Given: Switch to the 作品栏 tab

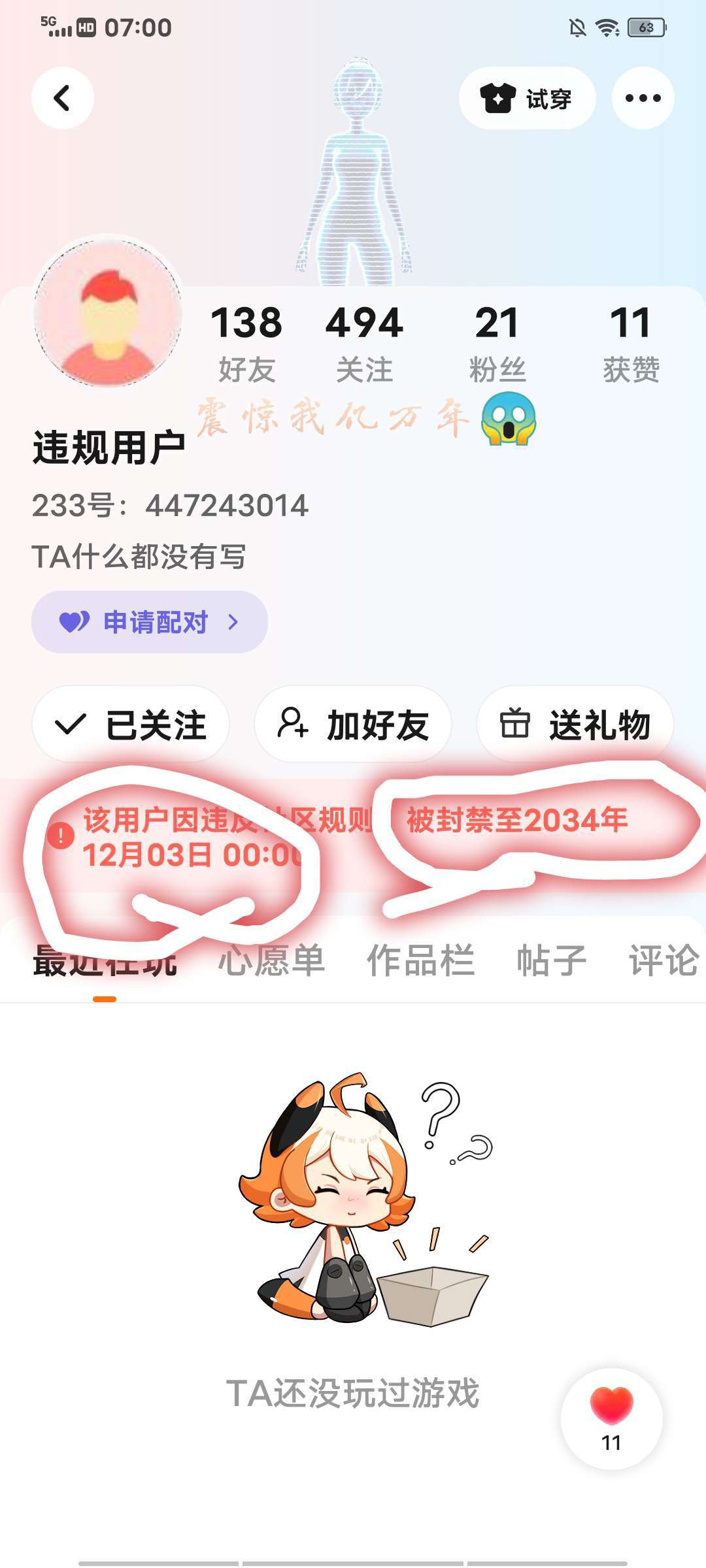Looking at the screenshot, I should coord(420,960).
